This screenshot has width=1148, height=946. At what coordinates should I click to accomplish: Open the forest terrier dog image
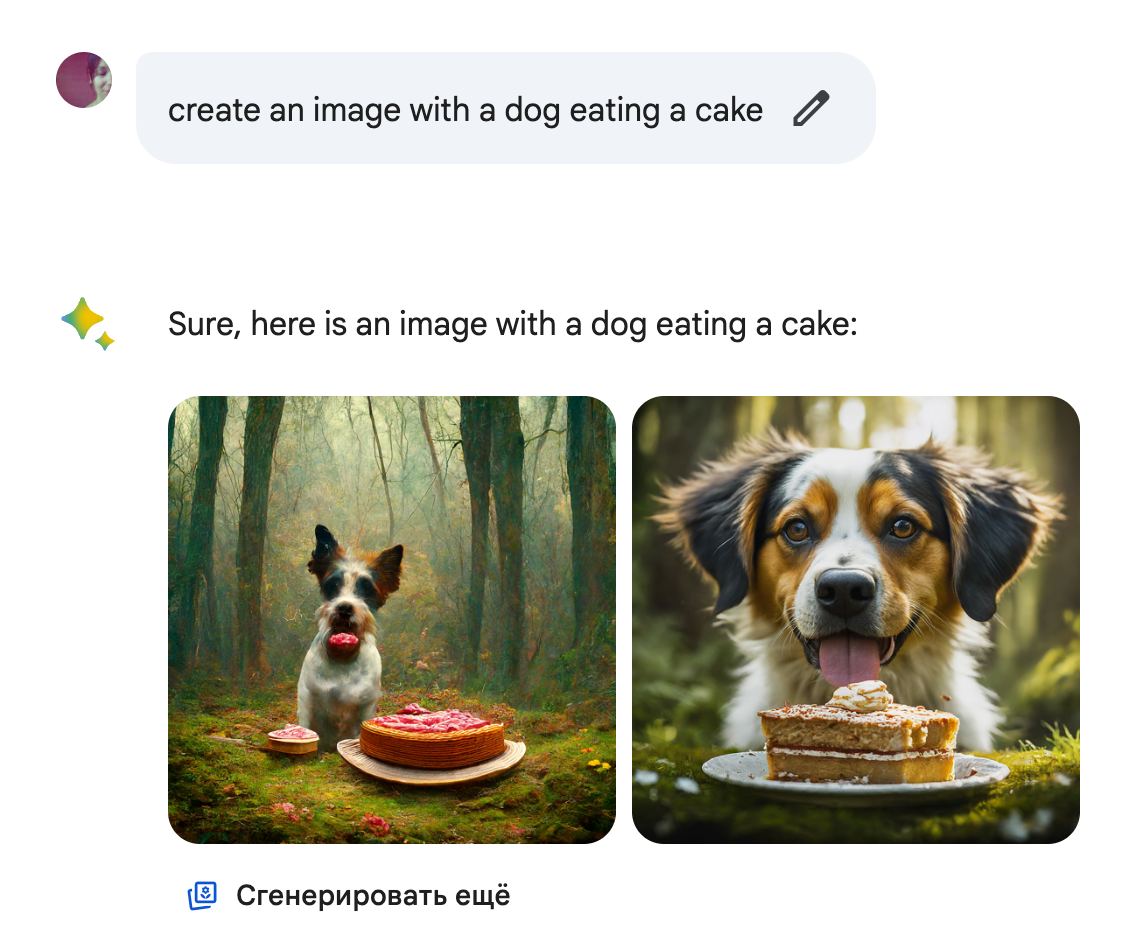391,619
